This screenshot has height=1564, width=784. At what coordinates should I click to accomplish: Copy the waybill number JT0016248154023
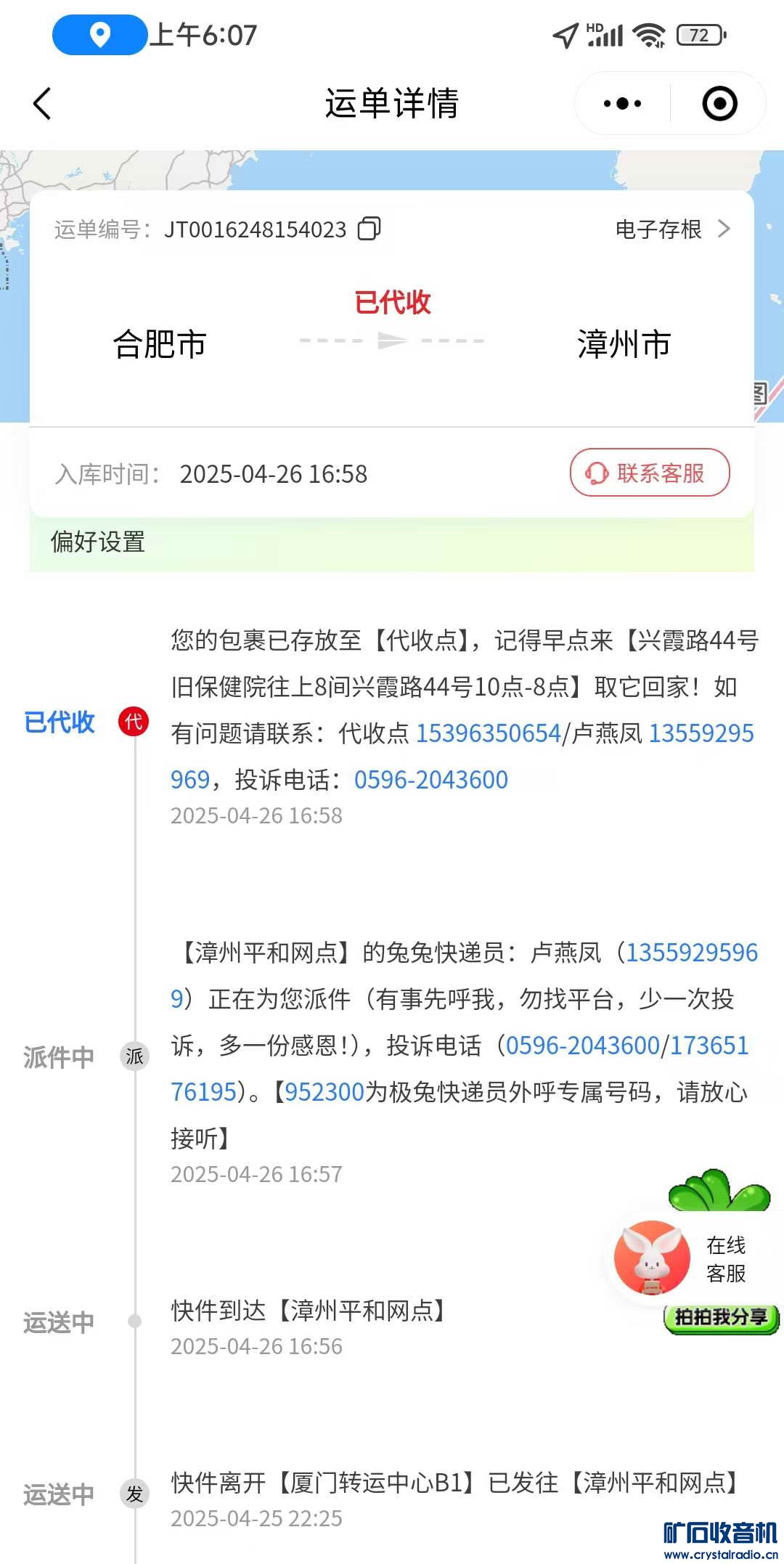[369, 229]
